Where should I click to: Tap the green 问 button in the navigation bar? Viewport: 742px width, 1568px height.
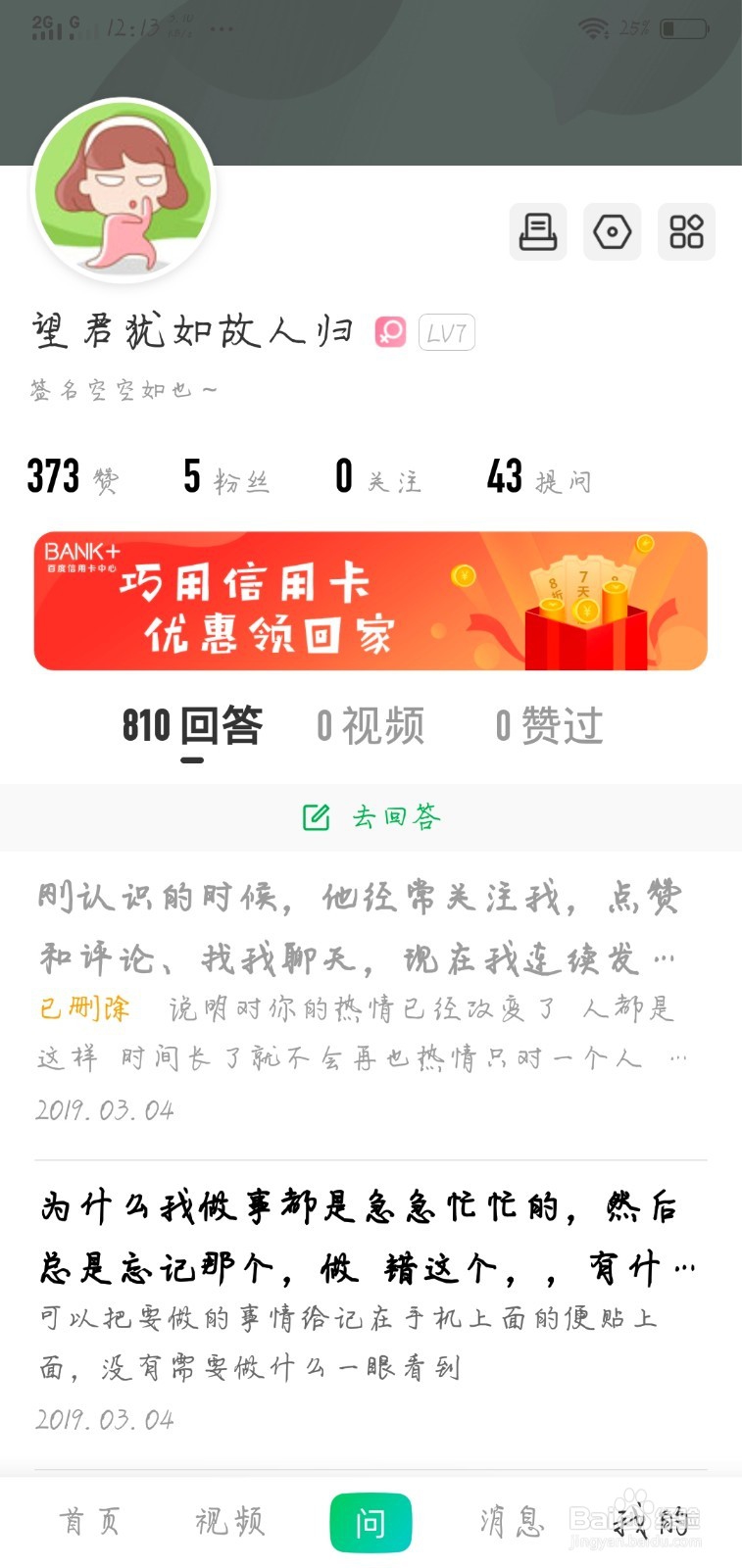(x=371, y=1522)
